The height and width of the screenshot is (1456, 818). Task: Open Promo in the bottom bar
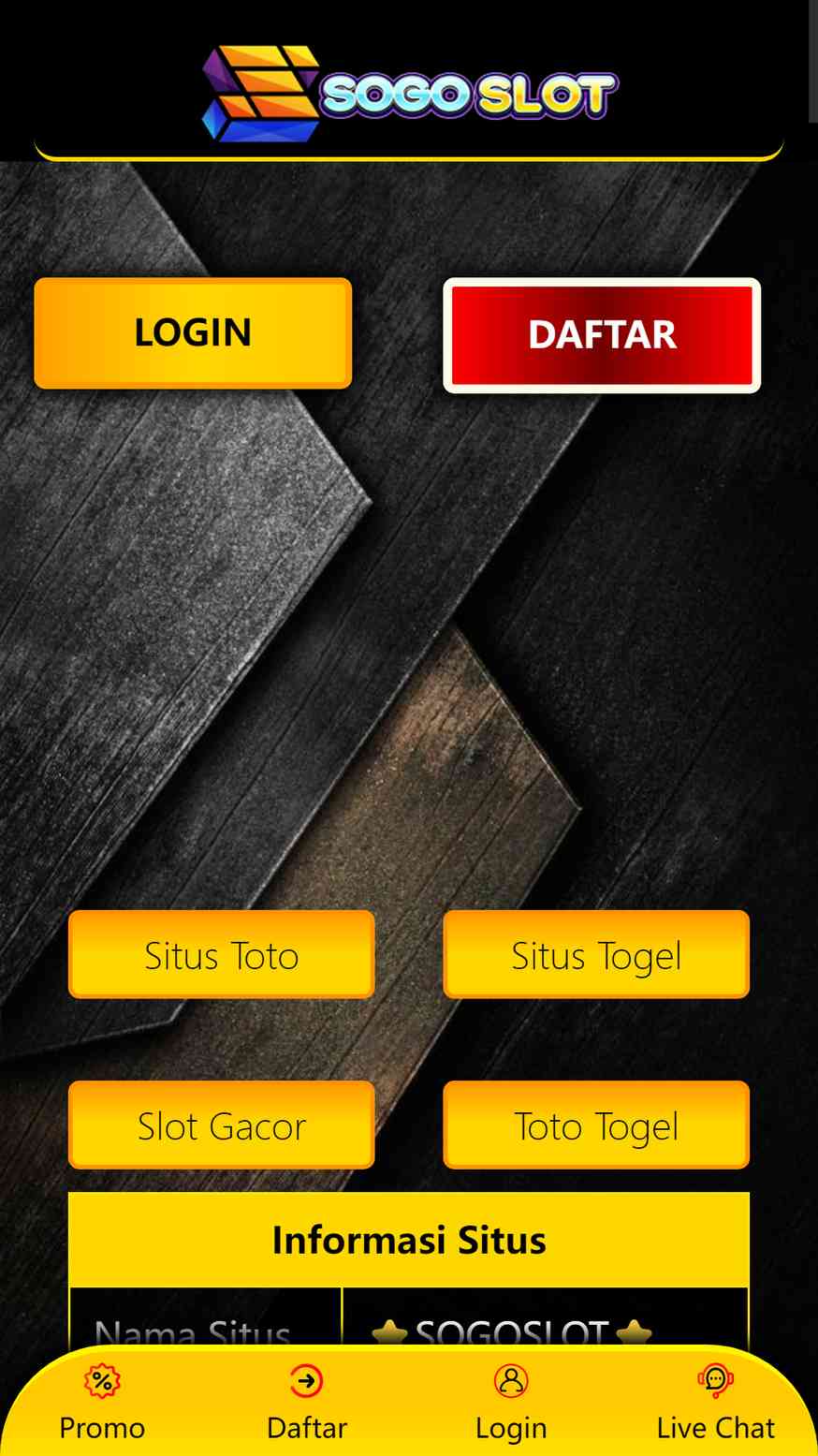click(102, 1403)
